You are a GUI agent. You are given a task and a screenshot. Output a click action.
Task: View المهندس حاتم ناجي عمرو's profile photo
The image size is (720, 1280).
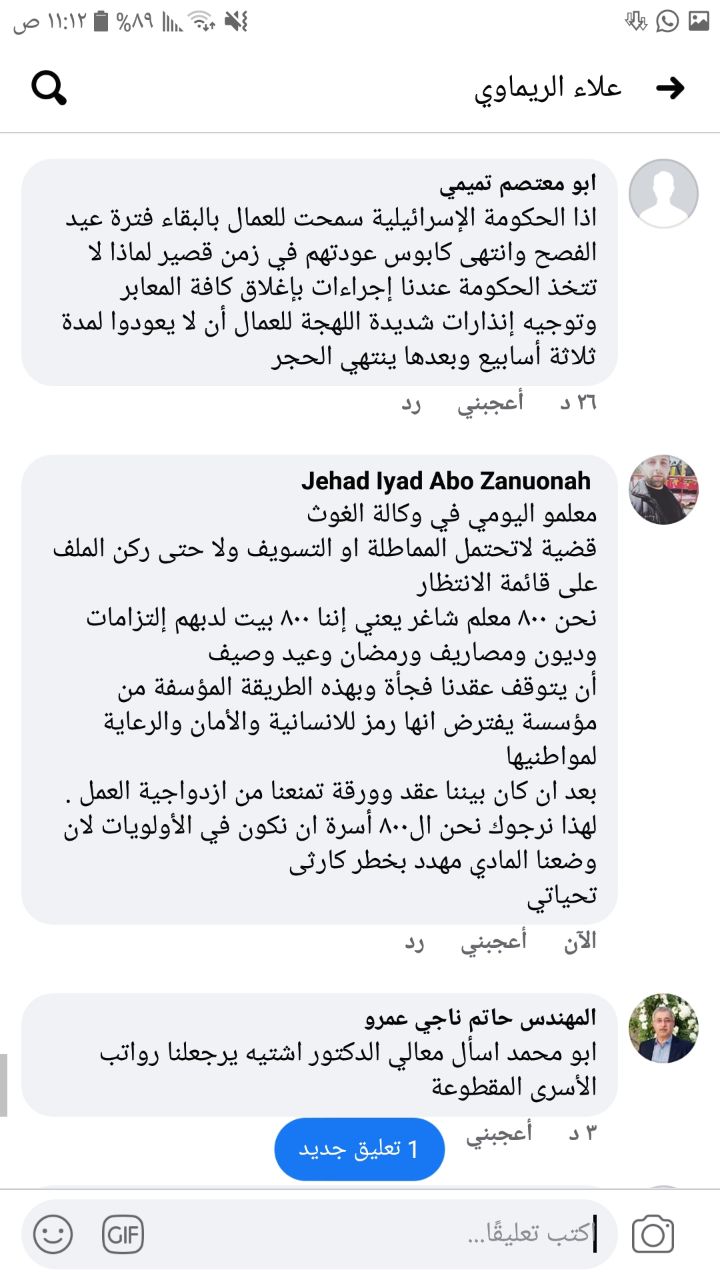662,1028
